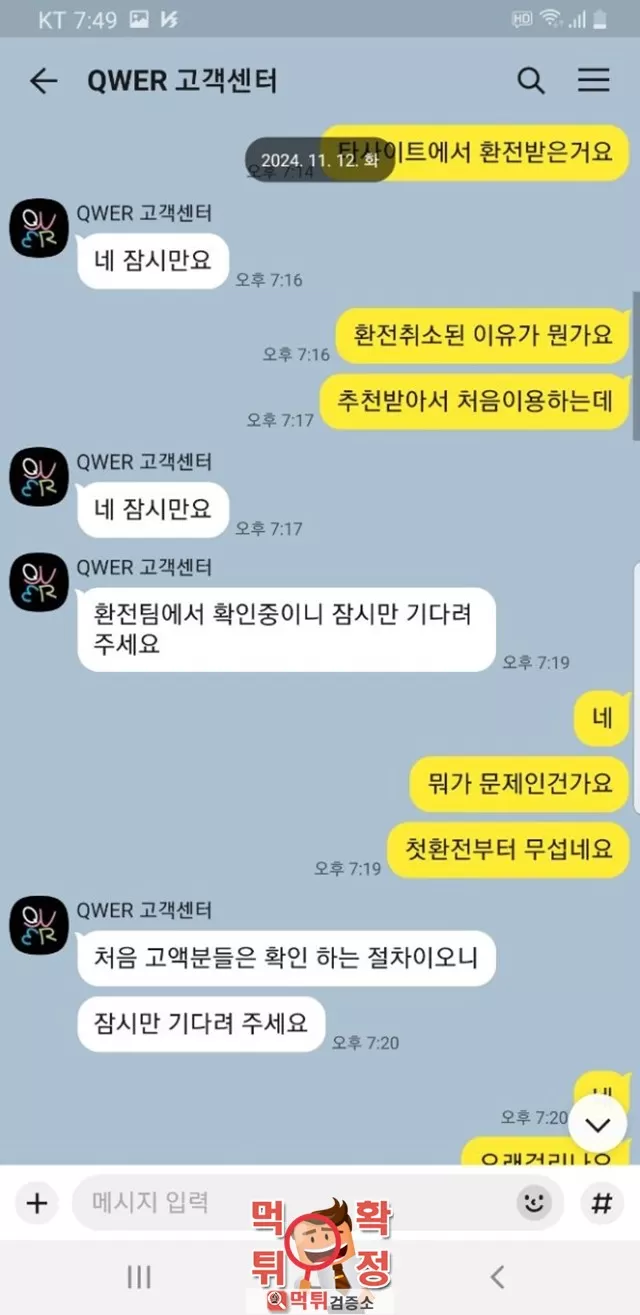Jump to the latest message with down arrow
This screenshot has height=1315, width=640.
(598, 1125)
